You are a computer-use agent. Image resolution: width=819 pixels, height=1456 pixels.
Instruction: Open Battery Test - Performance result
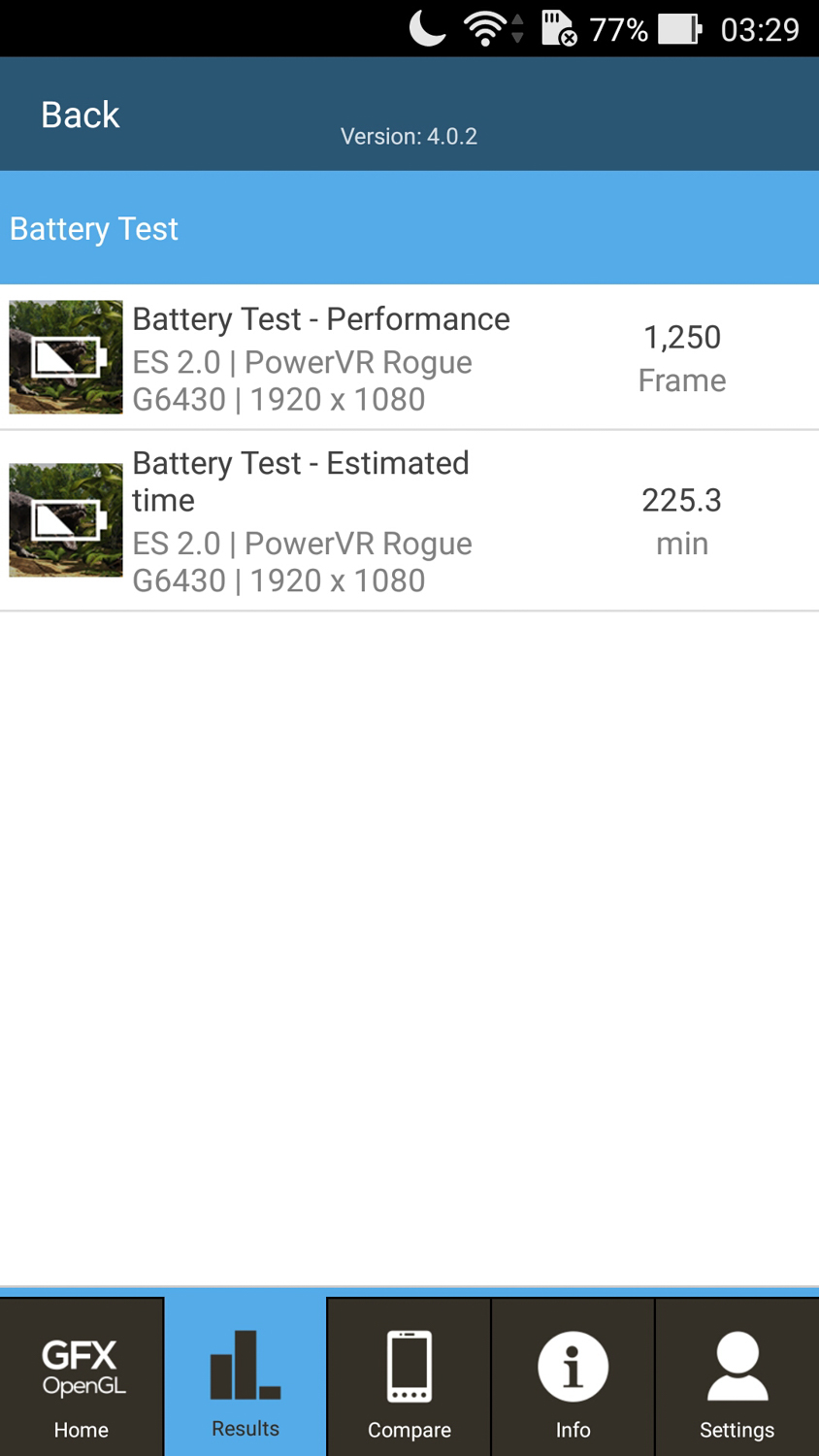(408, 357)
